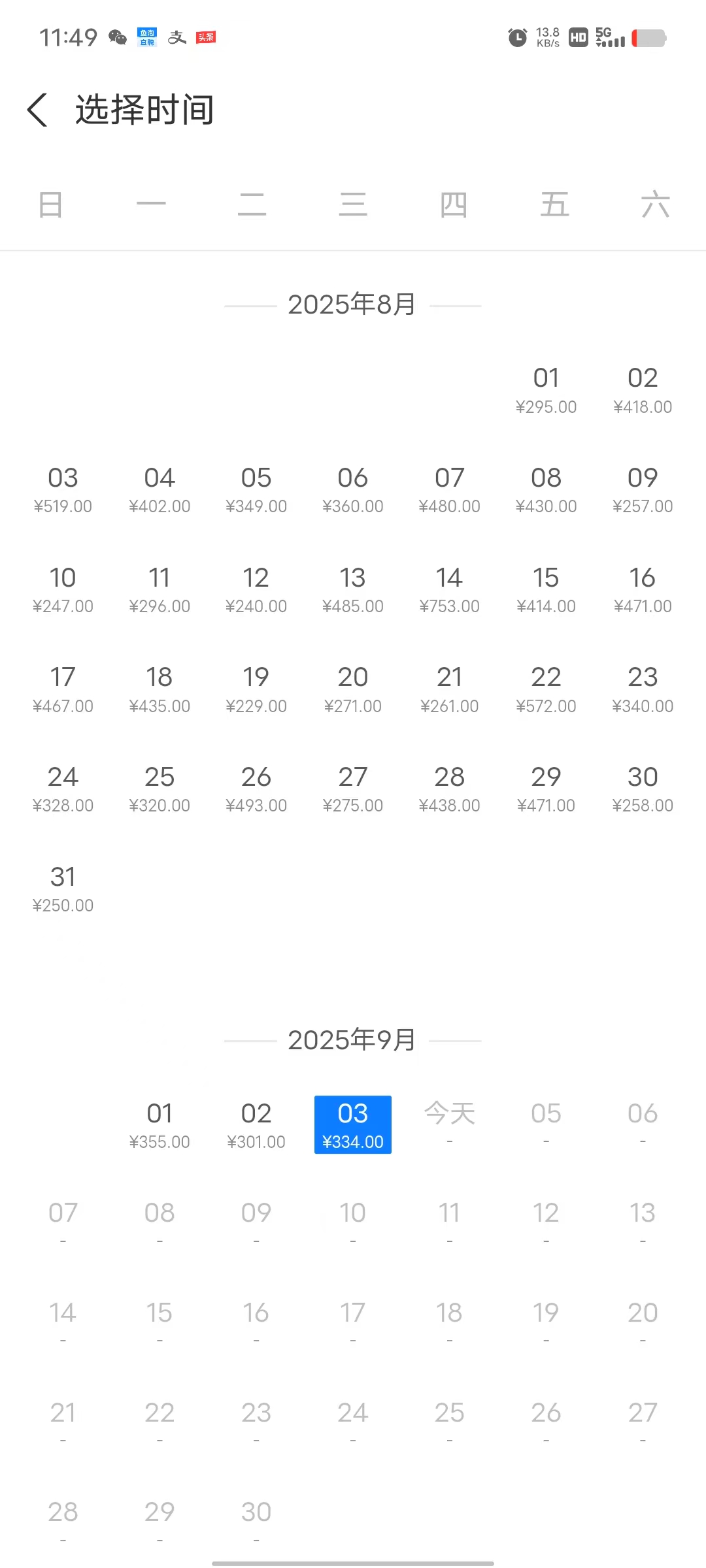Tap August 27 at ¥275.00
The width and height of the screenshot is (706, 1568).
click(353, 789)
